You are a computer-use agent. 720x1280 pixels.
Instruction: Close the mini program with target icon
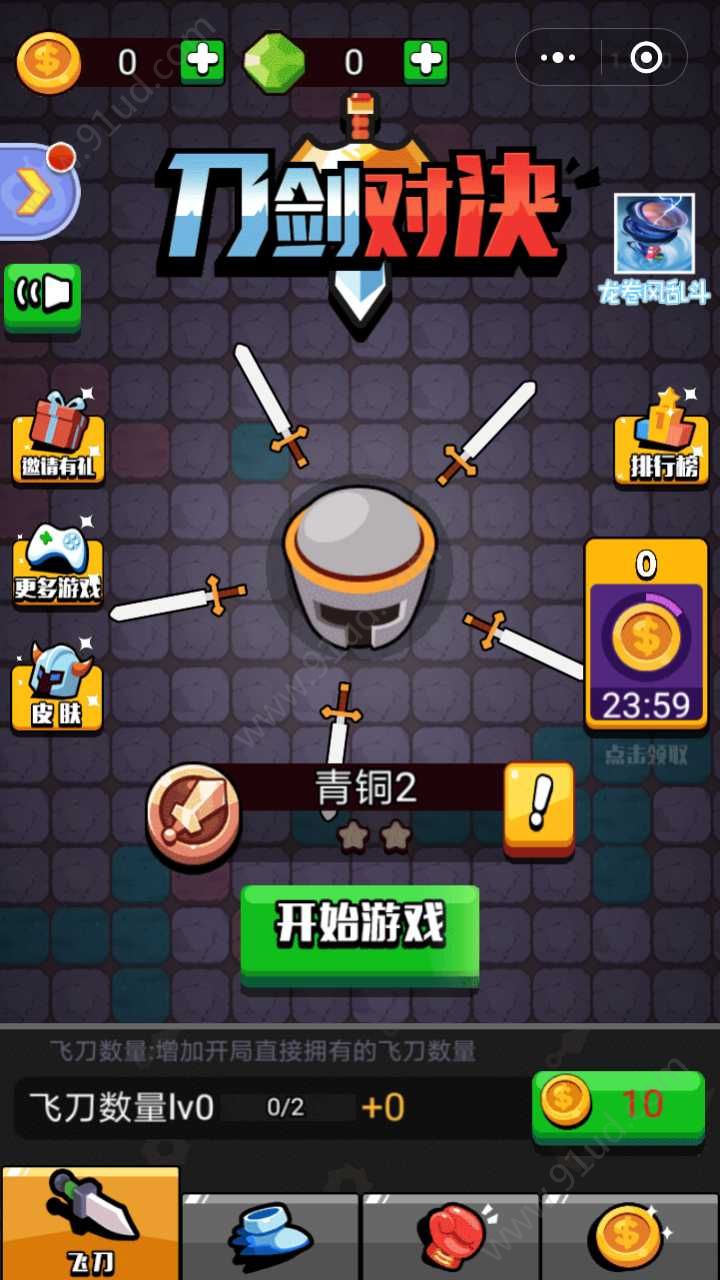647,58
